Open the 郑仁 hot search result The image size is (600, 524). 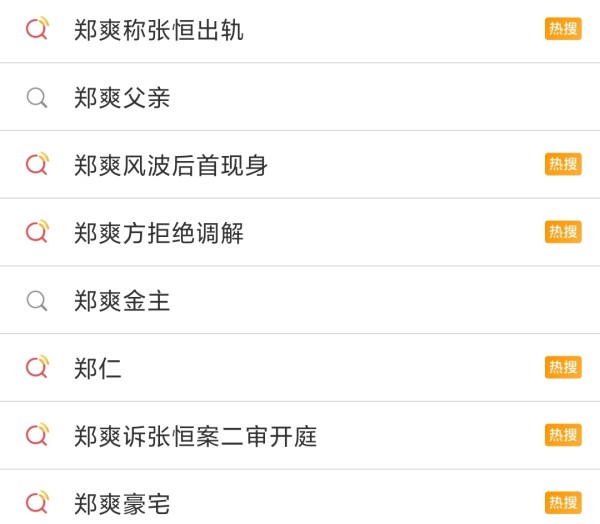(98, 369)
